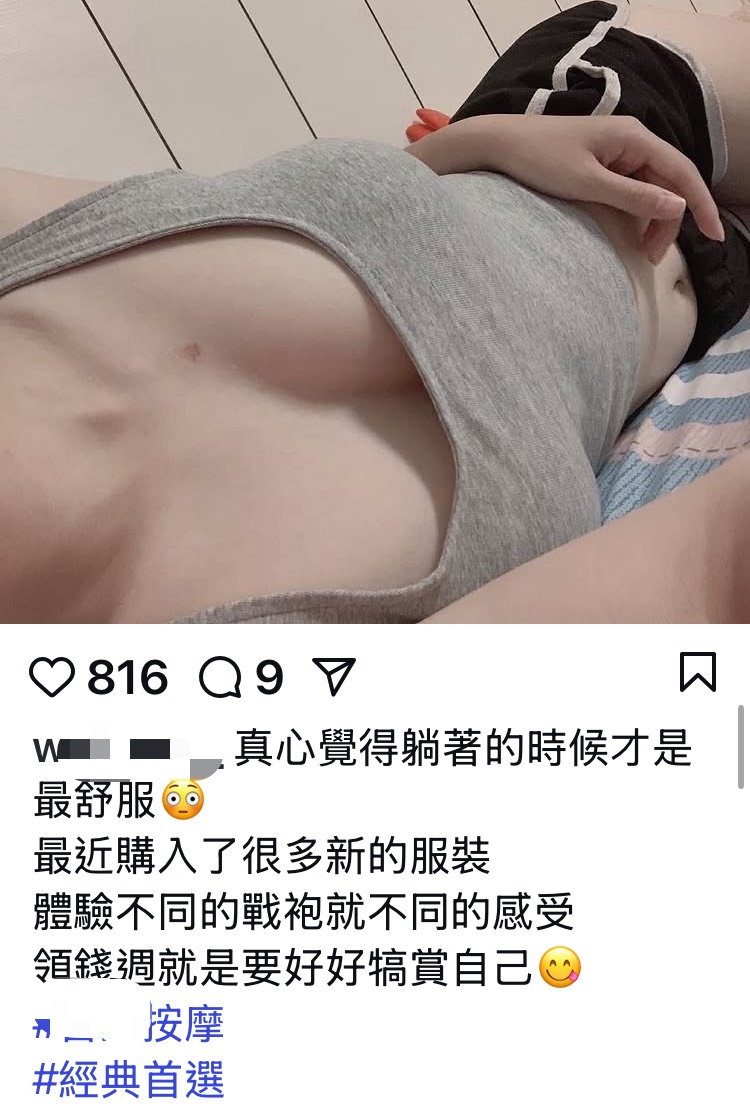This screenshot has height=1109, width=750.
Task: Bookmark this post
Action: [x=697, y=672]
